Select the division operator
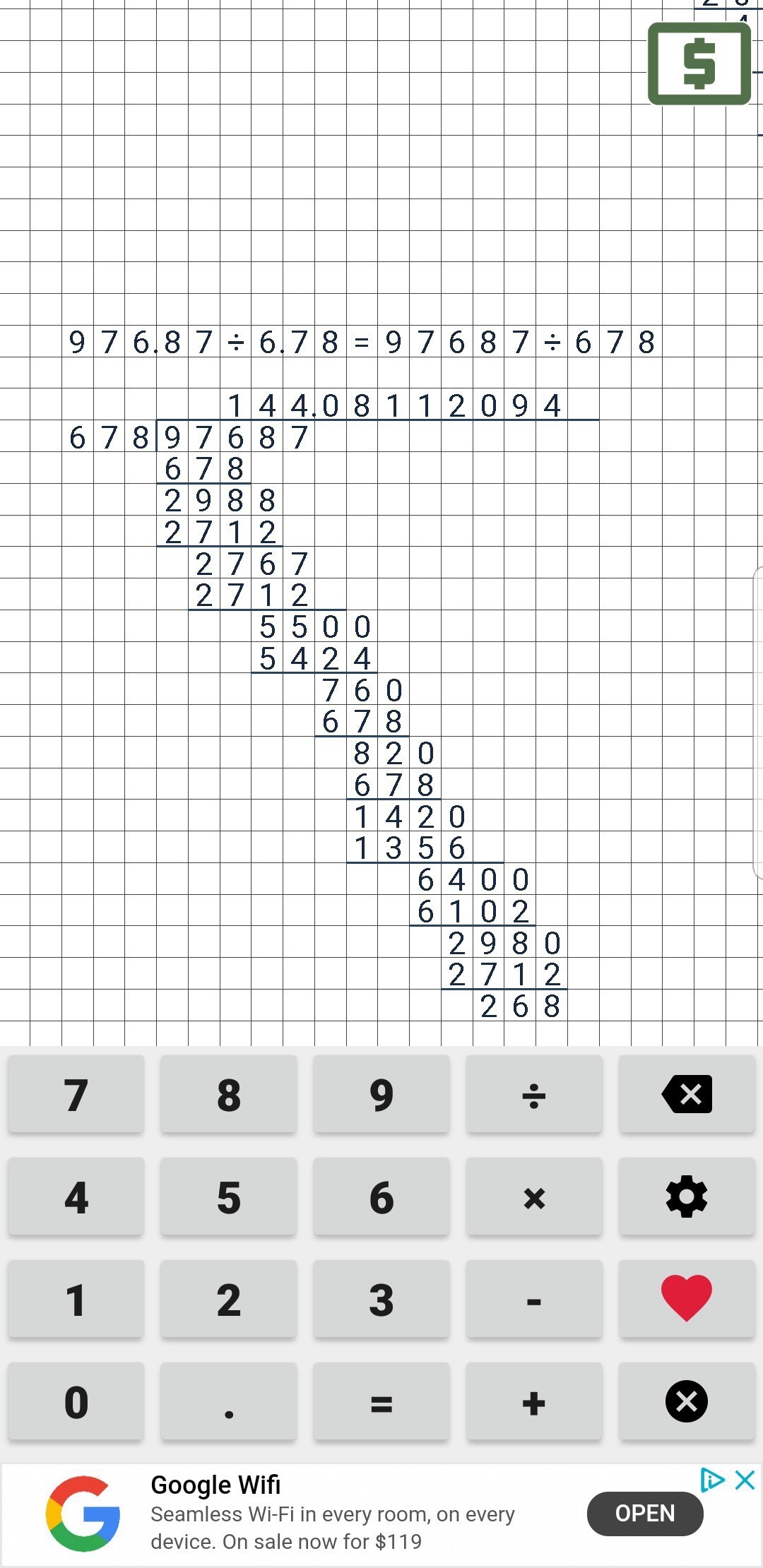This screenshot has height=1568, width=763. pyautogui.click(x=534, y=1095)
